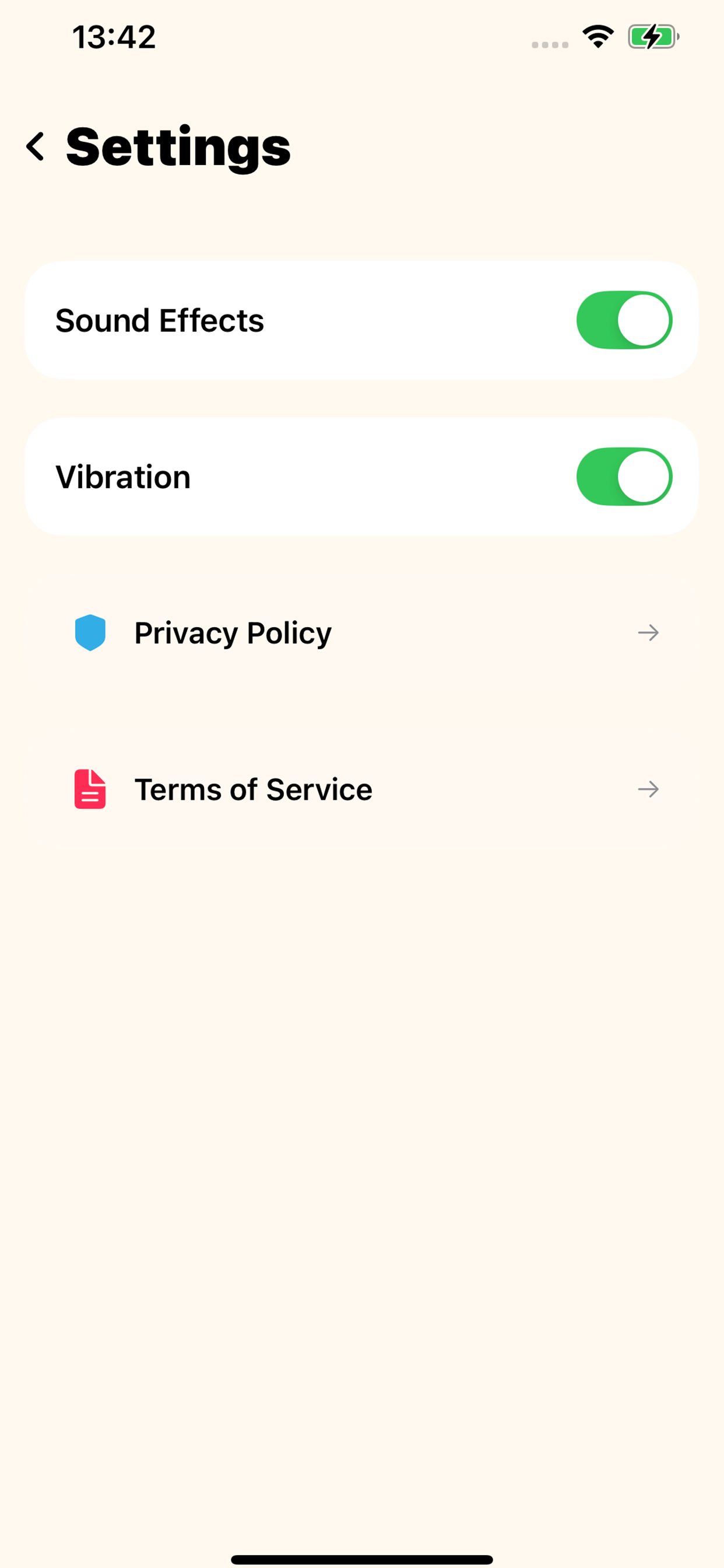Go back from Settings
Screen dimensions: 724x1568
pos(36,146)
